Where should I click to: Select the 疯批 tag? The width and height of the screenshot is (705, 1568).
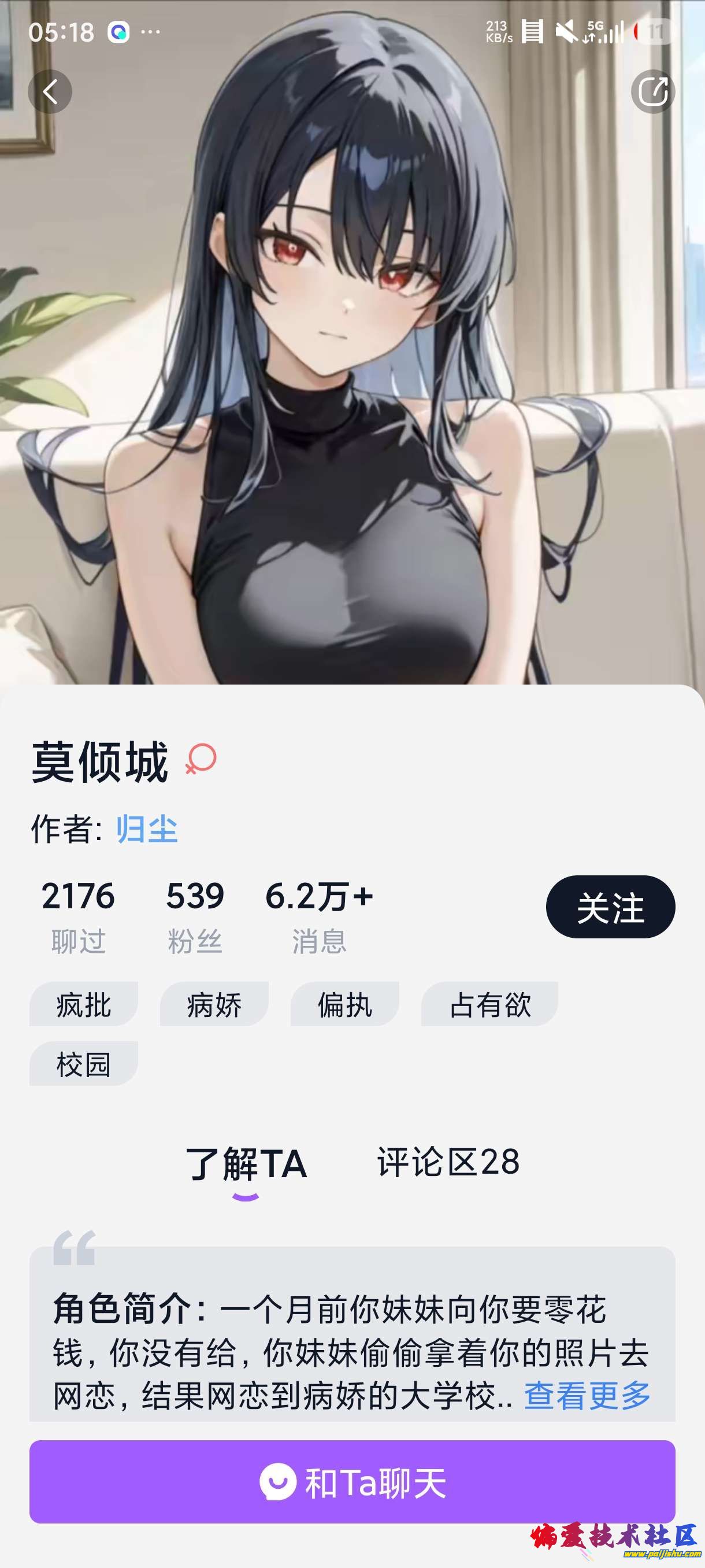tap(84, 1004)
